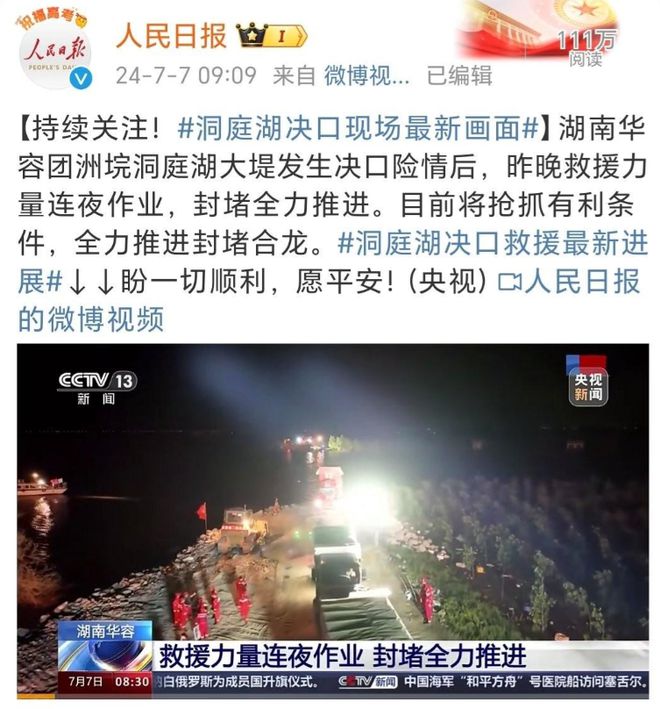
Task: Open hashtag #洞庭湖决口现场最新画面#
Action: click(358, 129)
